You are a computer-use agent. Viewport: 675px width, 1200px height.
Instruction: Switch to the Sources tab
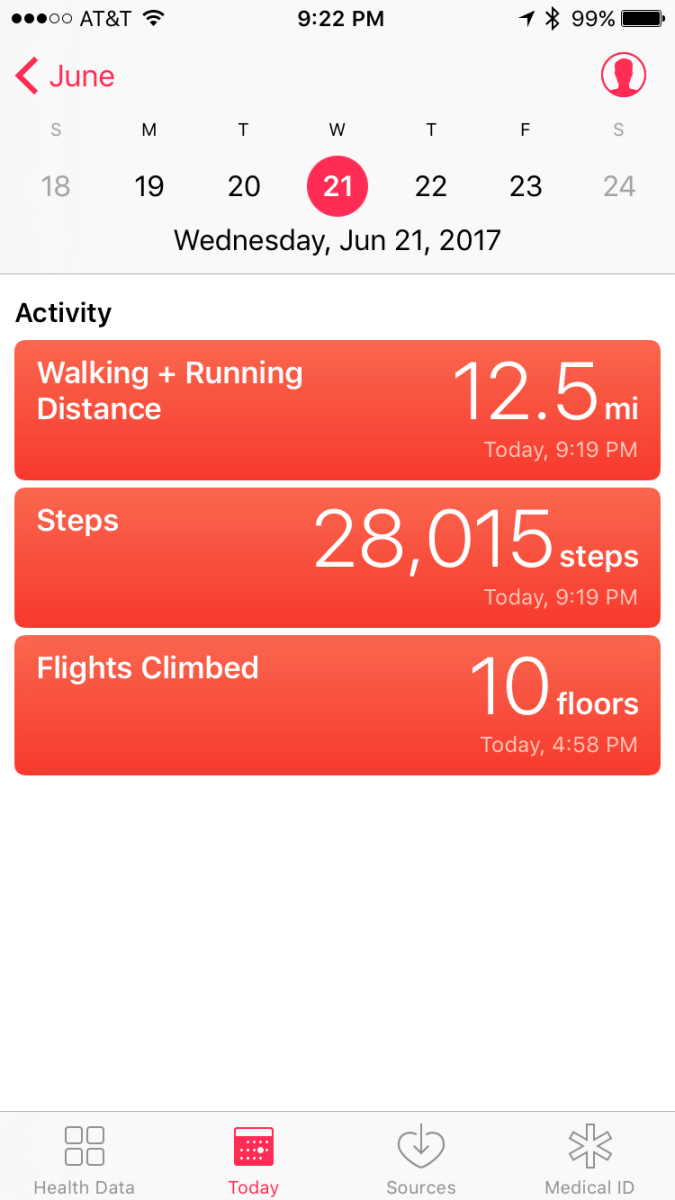[421, 1158]
